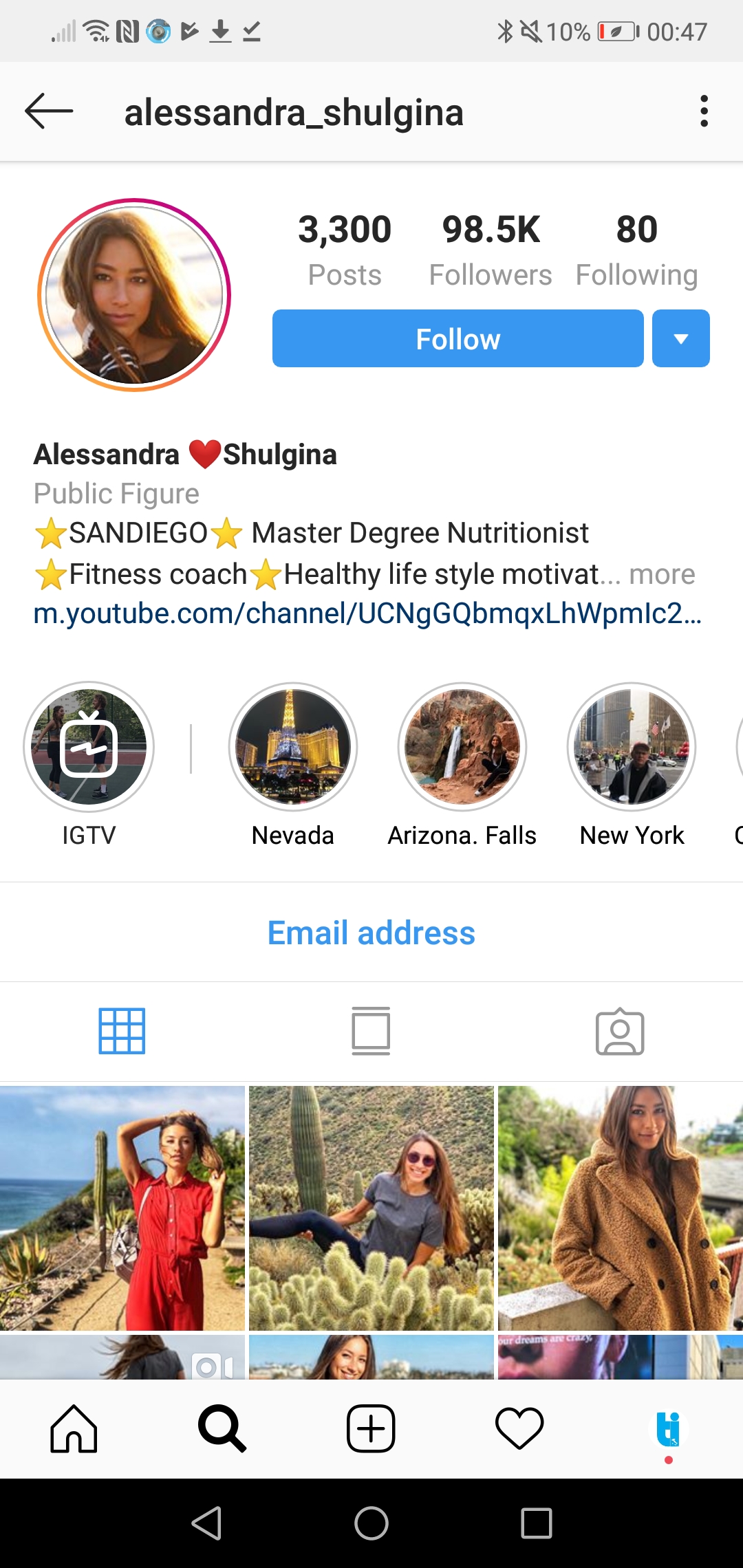Expand the follow options dropdown arrow
The width and height of the screenshot is (743, 1568).
(680, 338)
